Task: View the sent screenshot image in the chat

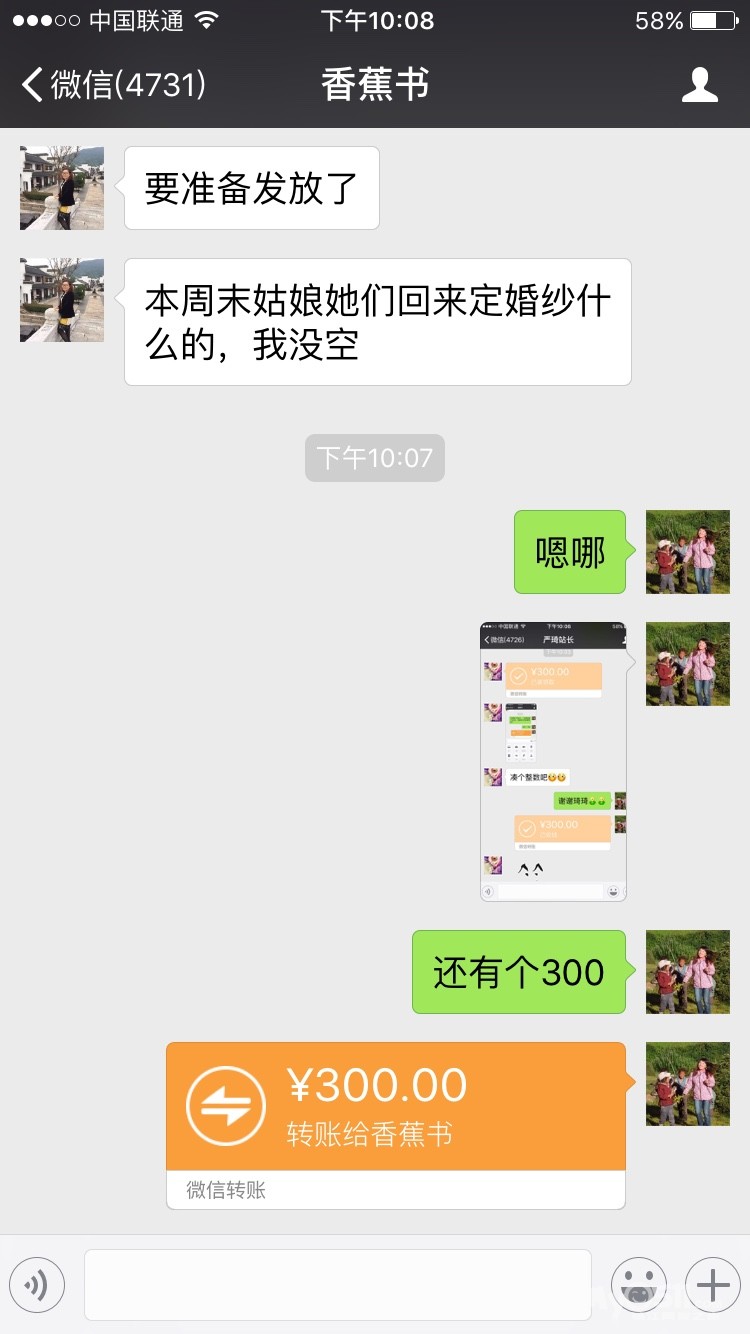Action: point(553,762)
